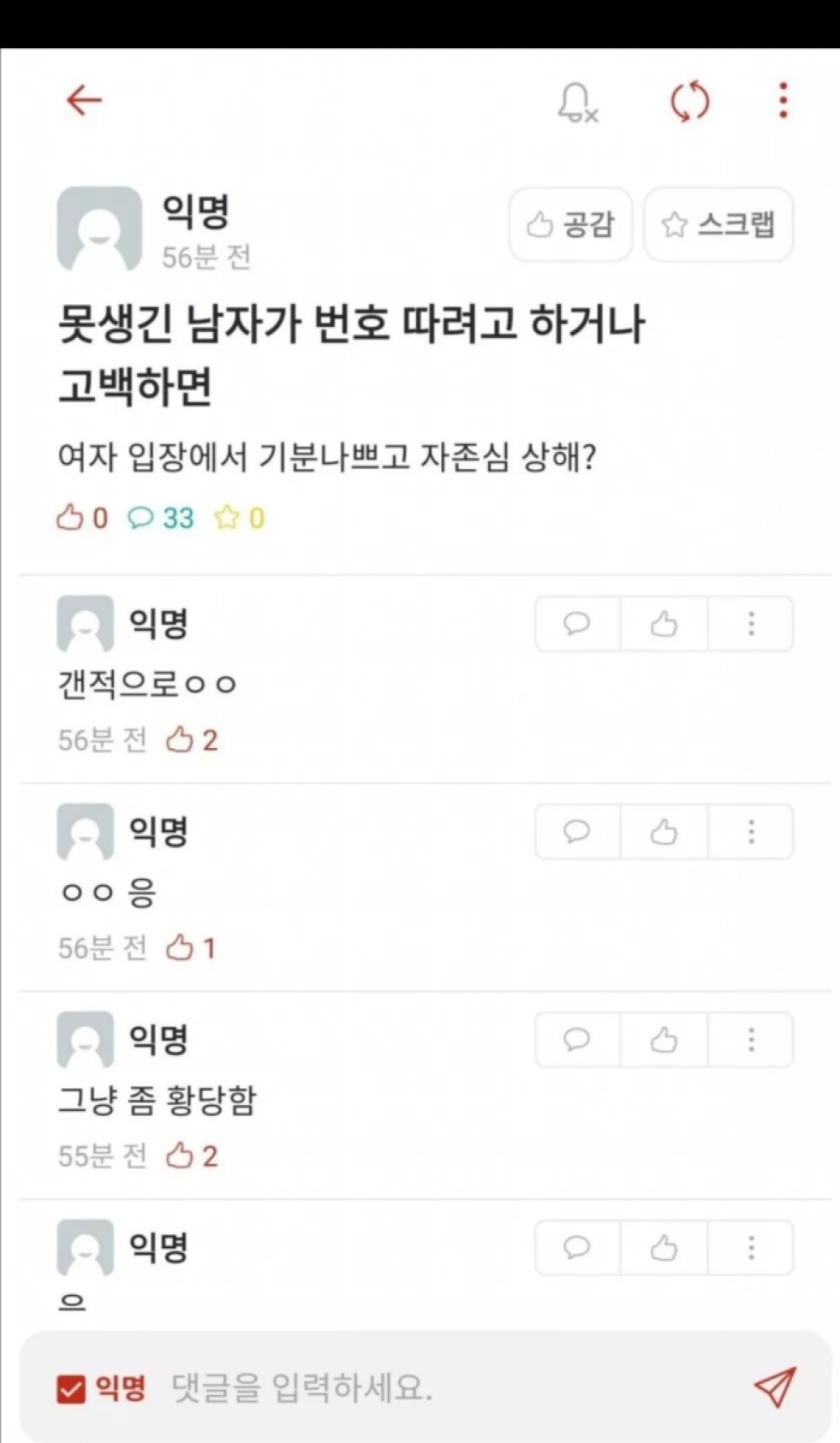Scrap the post with 스크랩 button
Screen dimensions: 840x1443
tap(718, 224)
